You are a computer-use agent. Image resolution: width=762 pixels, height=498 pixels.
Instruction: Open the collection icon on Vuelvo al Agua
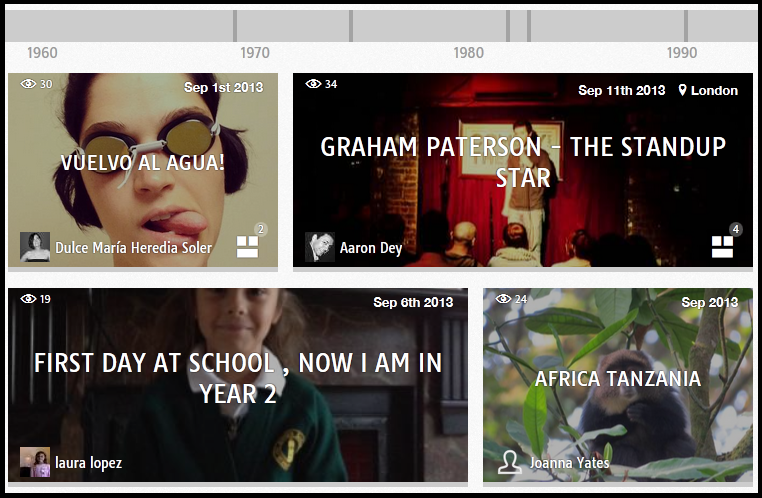click(247, 246)
